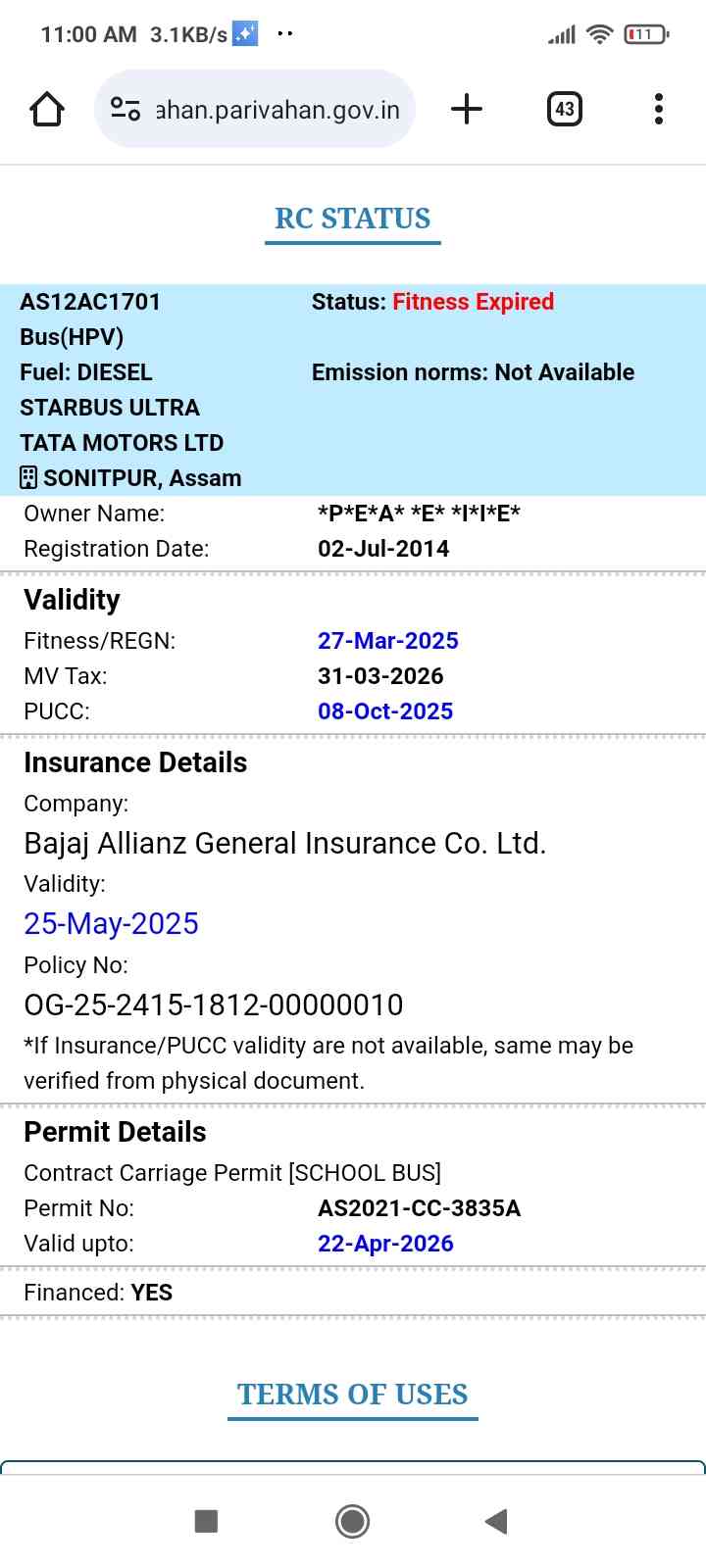Go to the browser home page
This screenshot has width=706, height=1568.
pos(47,109)
